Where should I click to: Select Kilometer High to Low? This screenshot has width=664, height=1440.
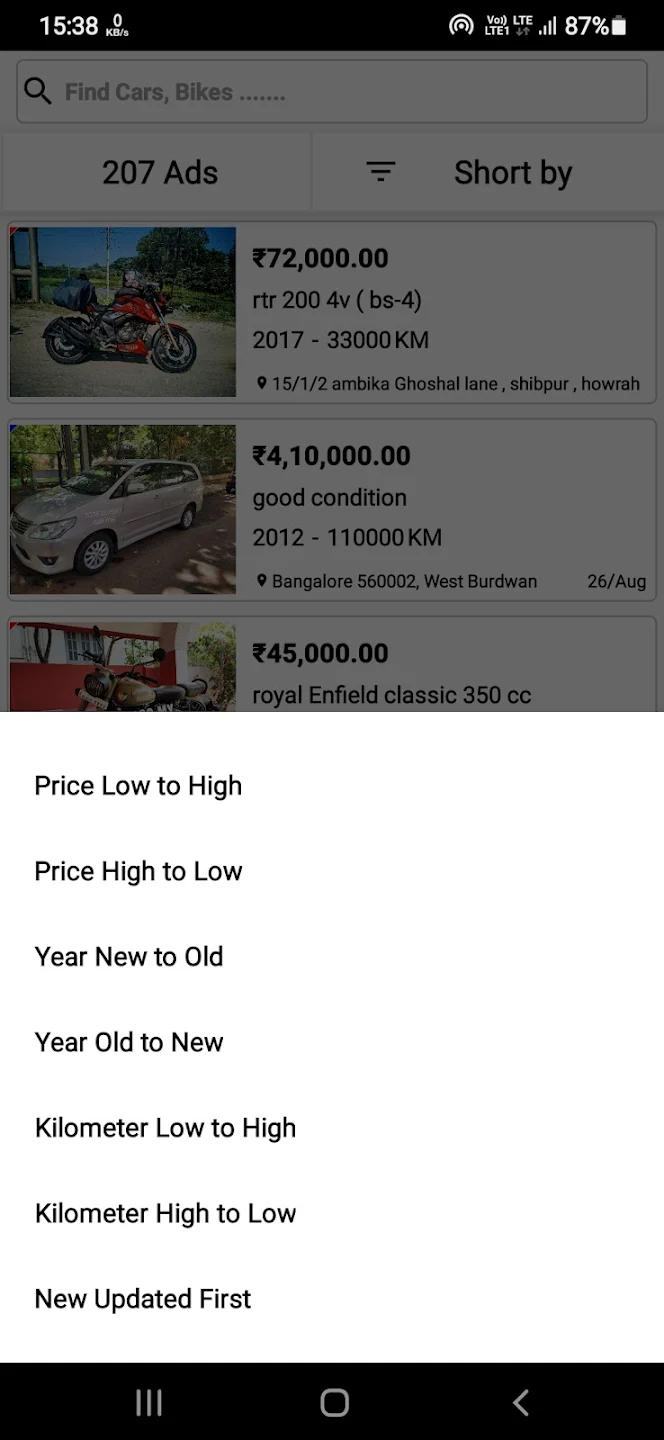pos(165,1213)
